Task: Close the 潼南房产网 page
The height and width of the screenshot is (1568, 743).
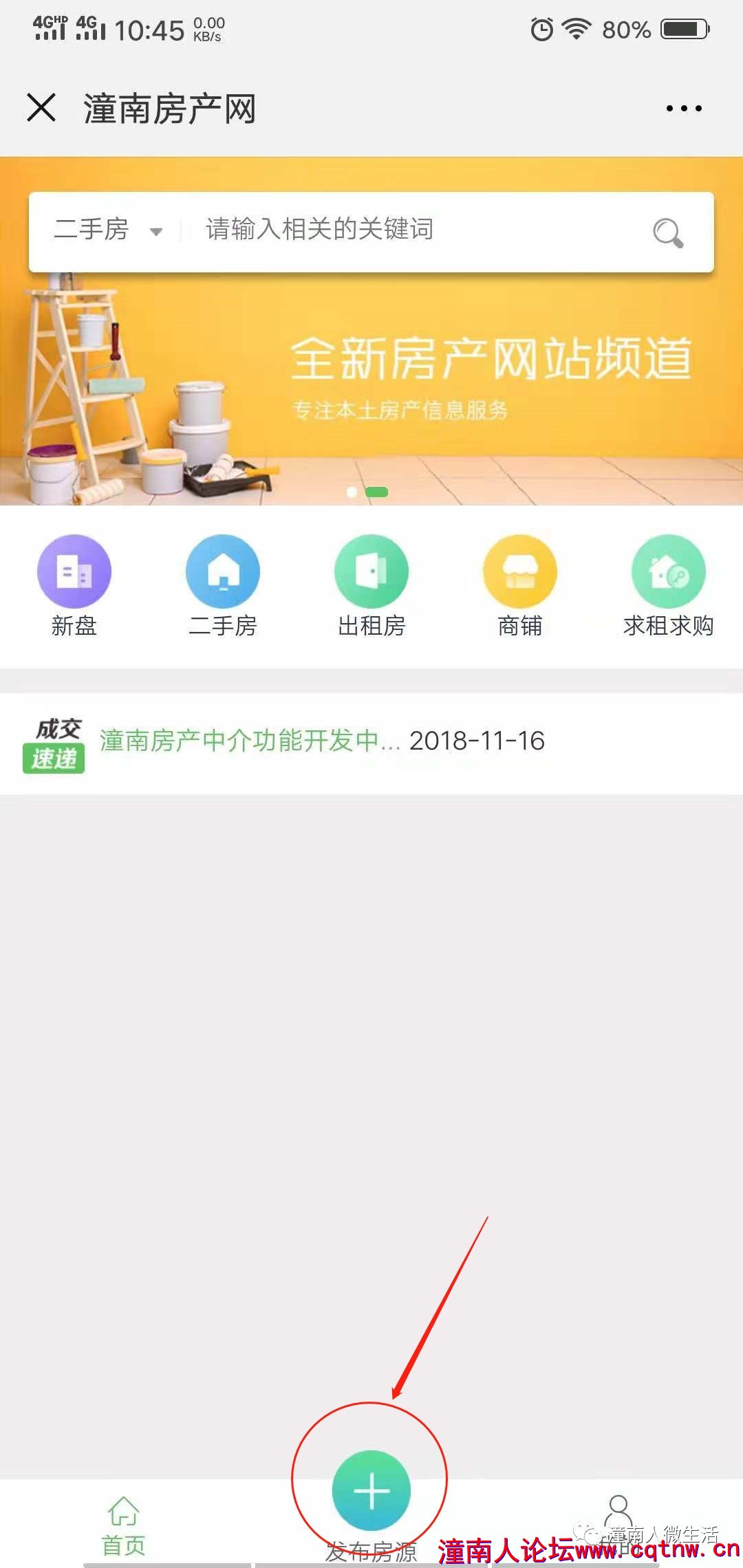Action: coord(41,108)
